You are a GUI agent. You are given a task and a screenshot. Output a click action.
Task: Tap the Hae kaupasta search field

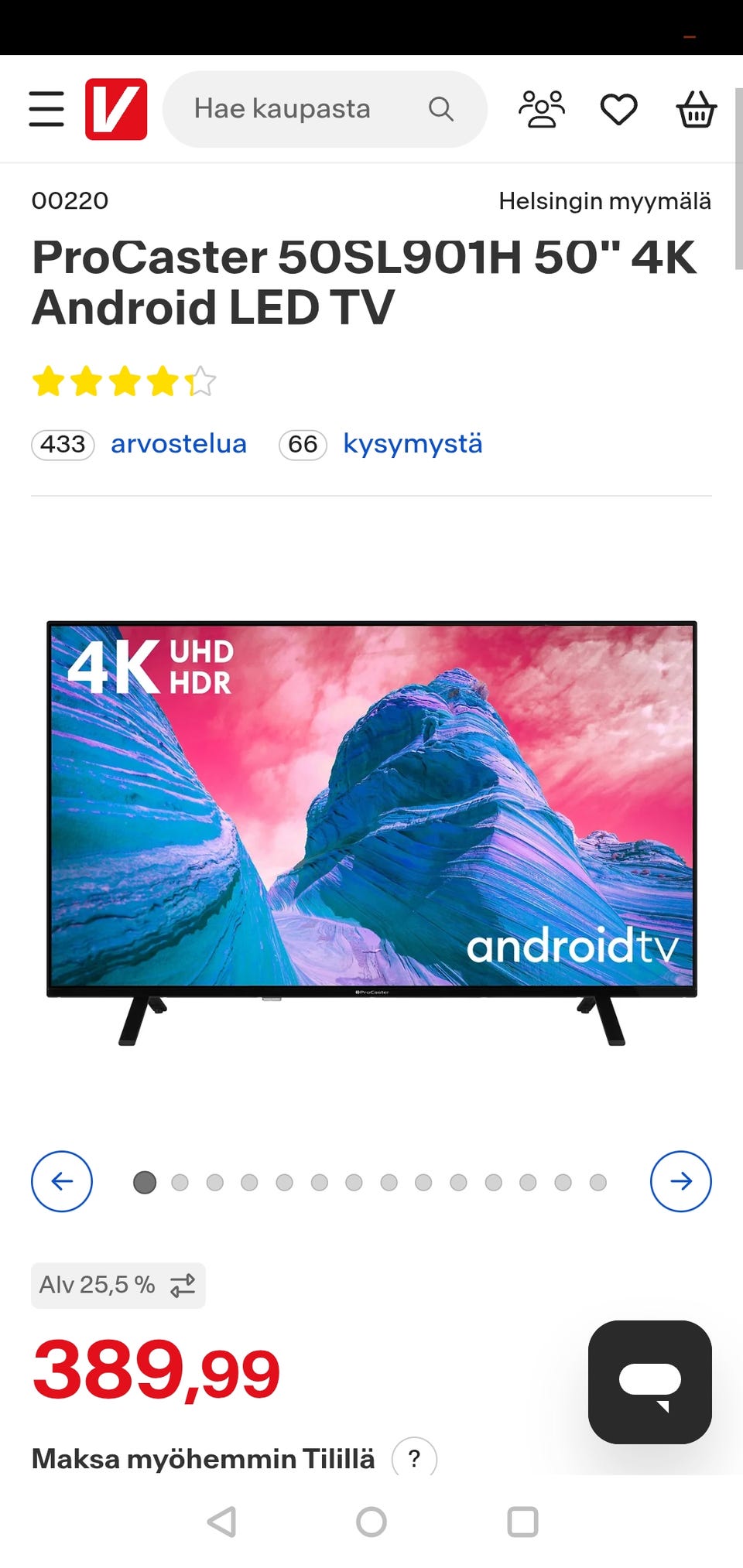point(310,109)
